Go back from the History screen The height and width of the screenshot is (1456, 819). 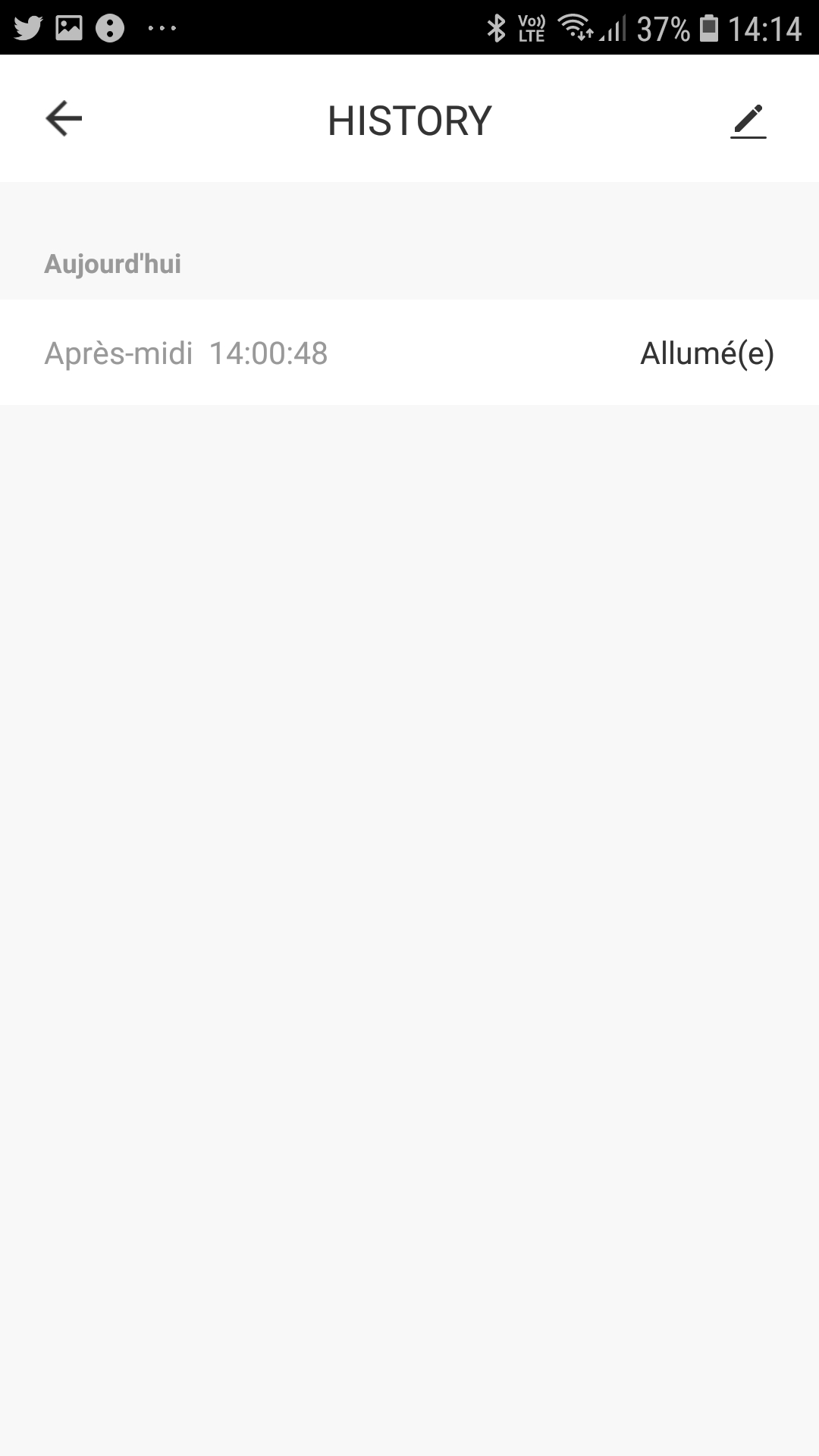(64, 119)
